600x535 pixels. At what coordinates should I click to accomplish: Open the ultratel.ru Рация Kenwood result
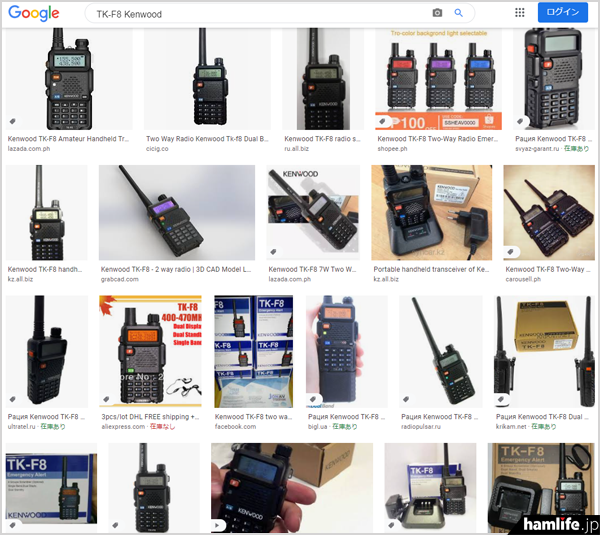coord(46,350)
